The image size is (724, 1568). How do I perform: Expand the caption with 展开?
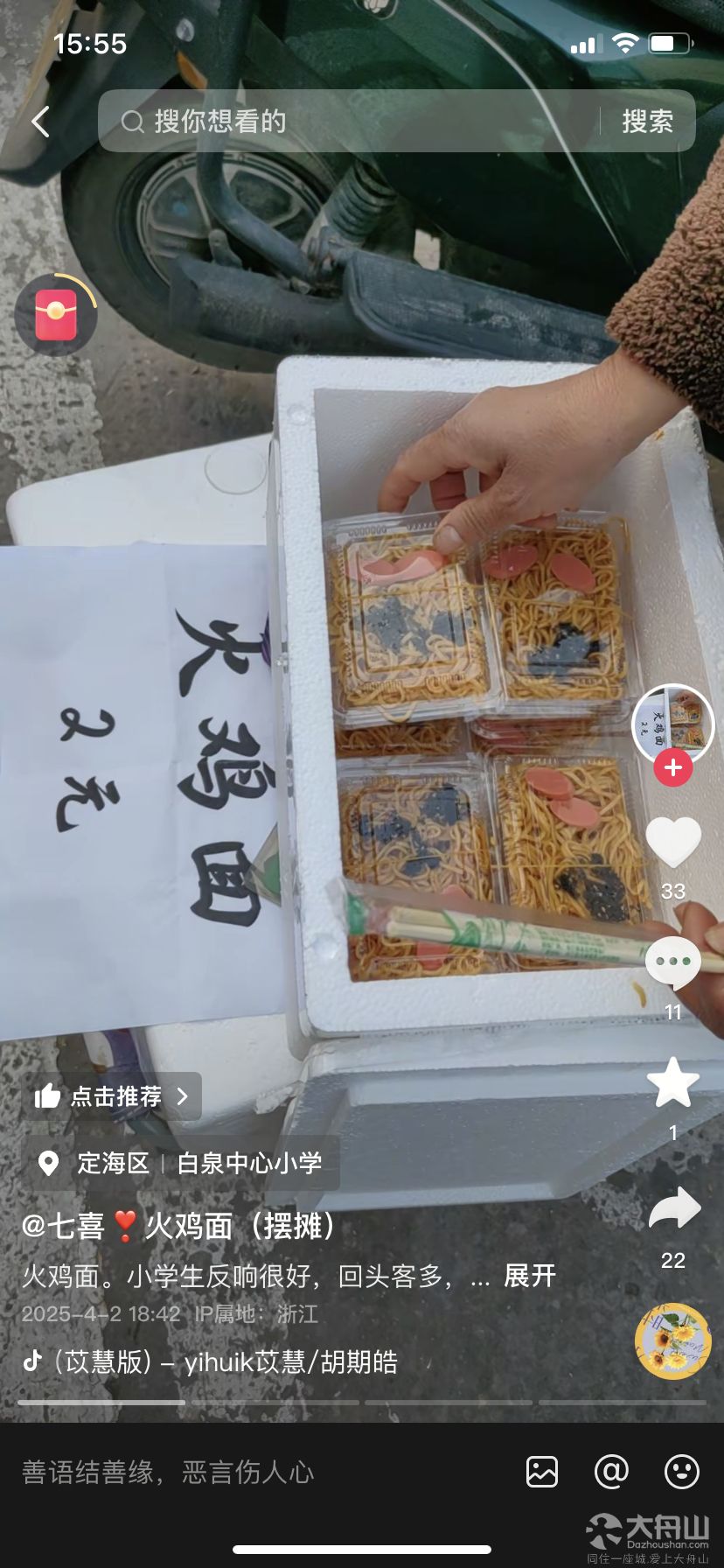[530, 1276]
